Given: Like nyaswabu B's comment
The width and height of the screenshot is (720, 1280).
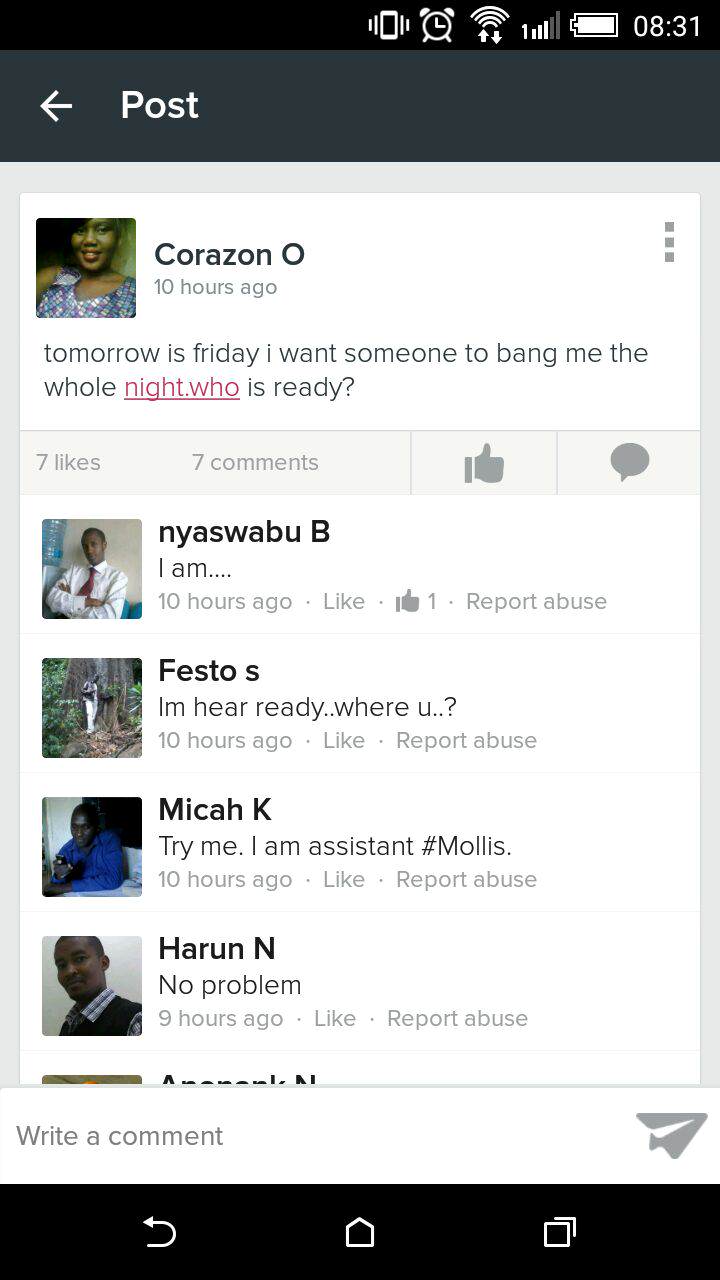Looking at the screenshot, I should [344, 601].
